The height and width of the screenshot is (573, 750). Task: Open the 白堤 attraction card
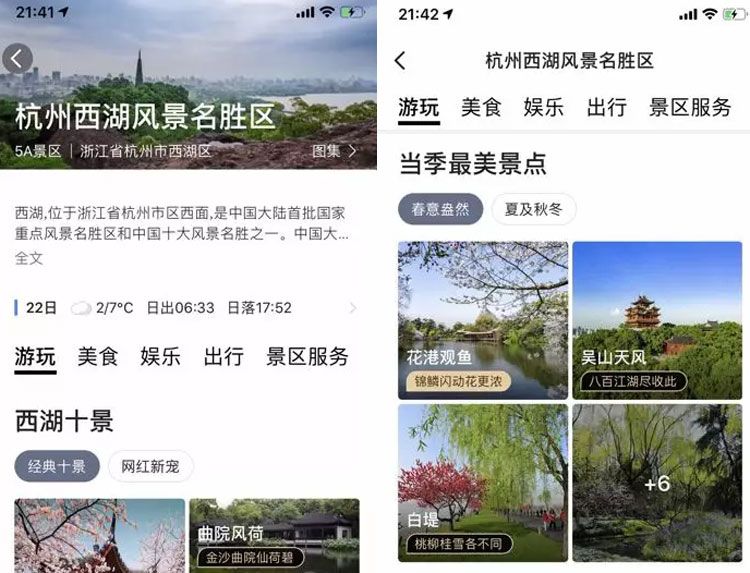pyautogui.click(x=483, y=483)
